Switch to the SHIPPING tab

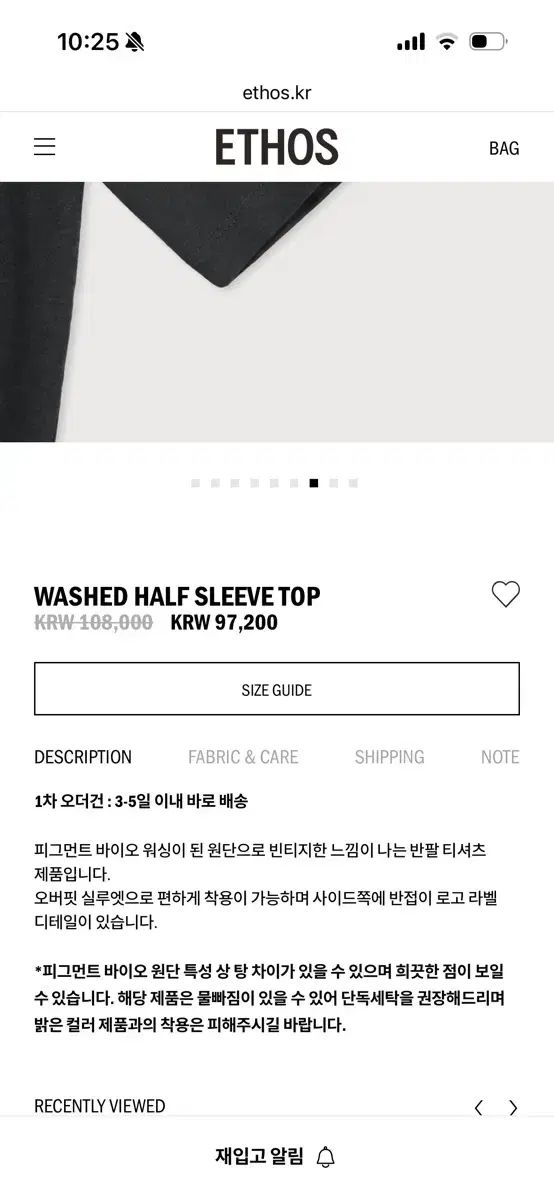(389, 757)
